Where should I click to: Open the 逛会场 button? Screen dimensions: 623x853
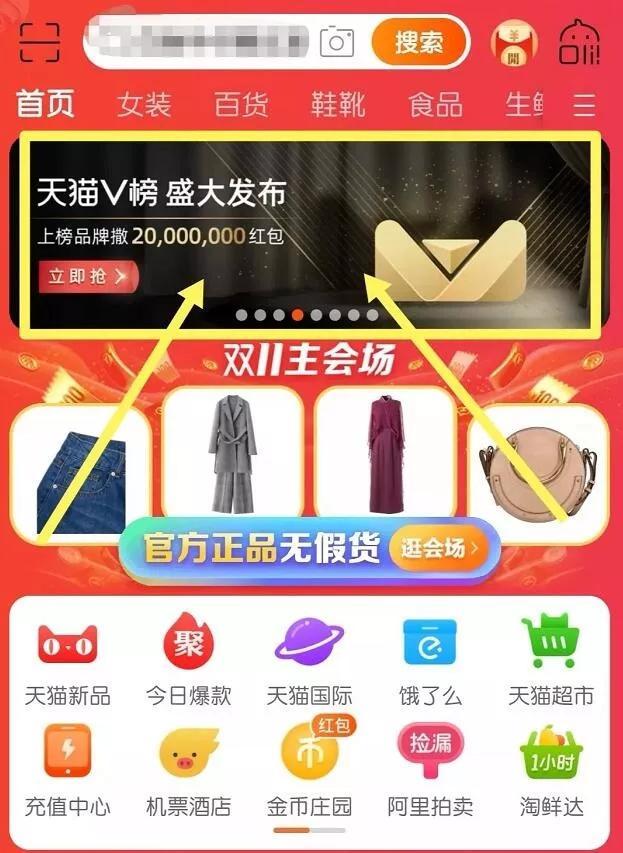441,548
